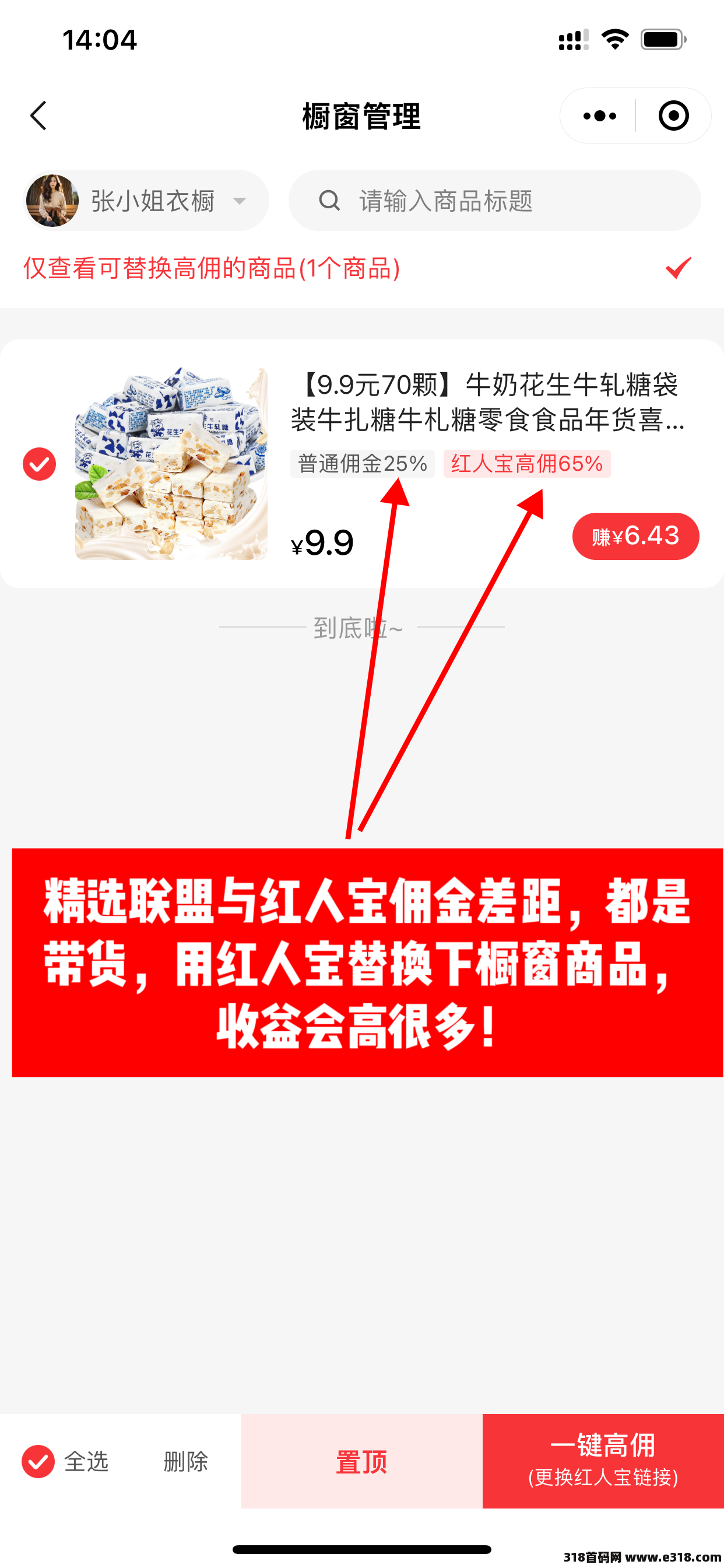Go back using the top-left arrow
This screenshot has width=724, height=1568.
[x=38, y=116]
